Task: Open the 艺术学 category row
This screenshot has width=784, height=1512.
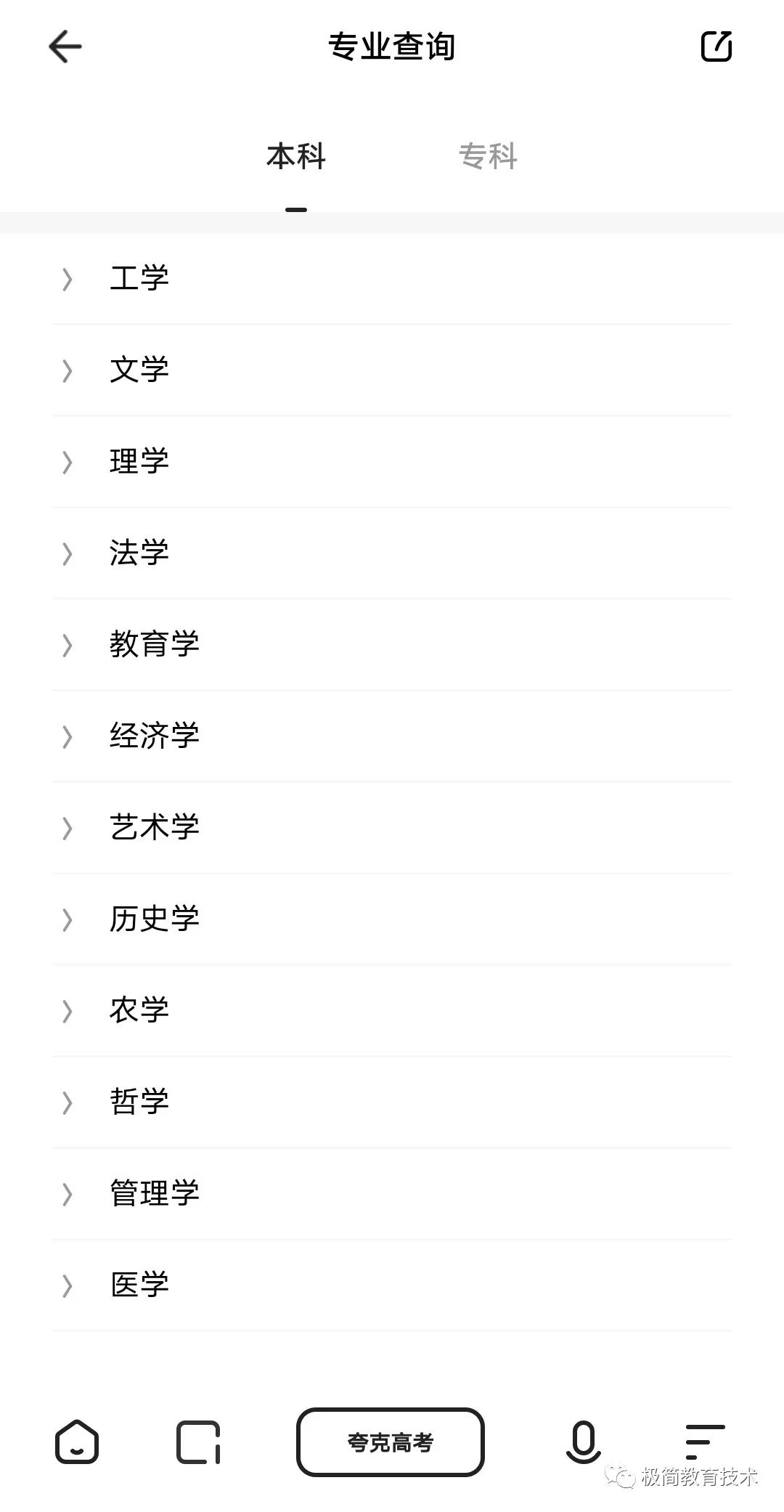Action: point(392,828)
